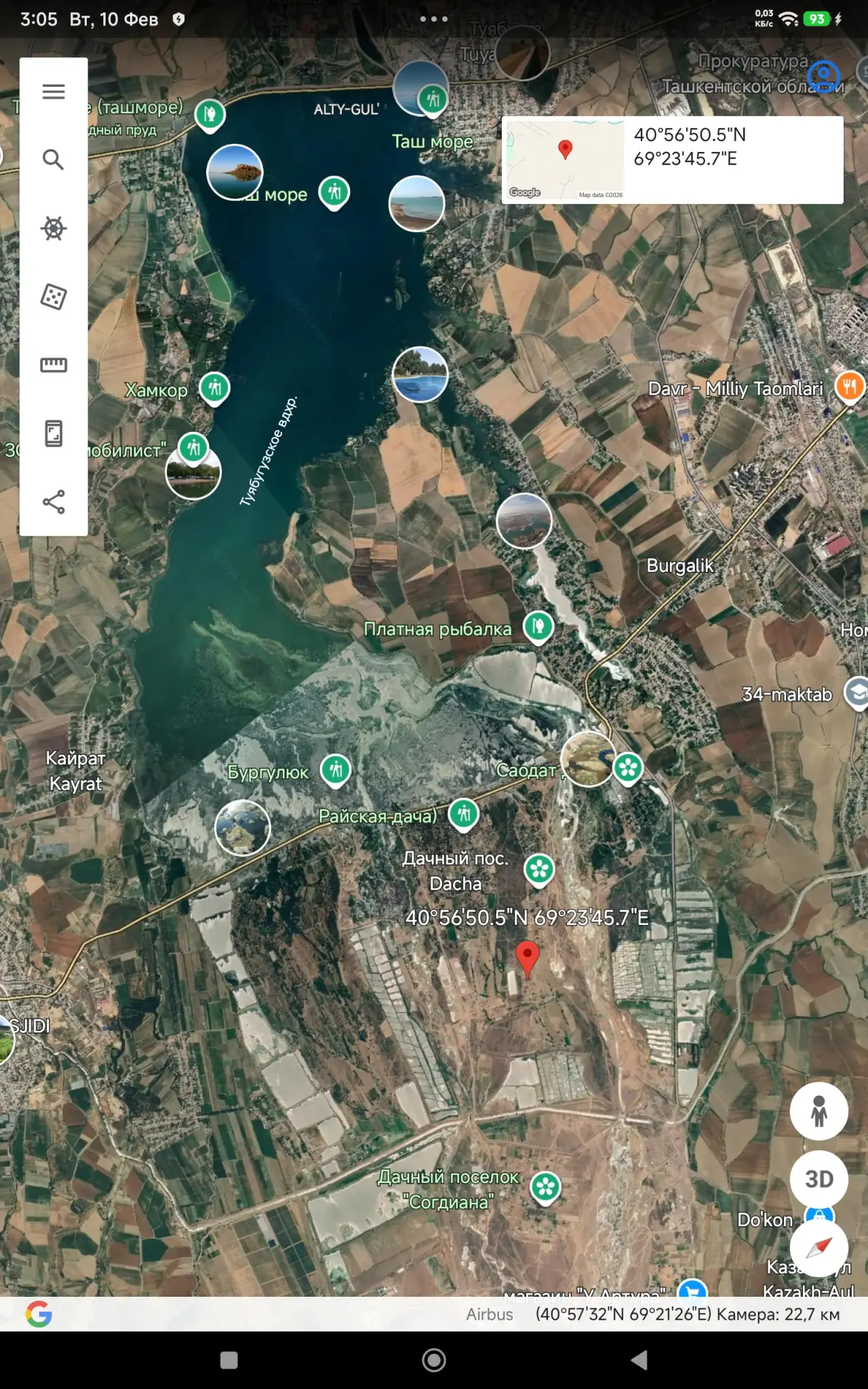This screenshot has height=1389, width=868.
Task: Open the Платная рыбалка place marker
Action: [x=538, y=627]
